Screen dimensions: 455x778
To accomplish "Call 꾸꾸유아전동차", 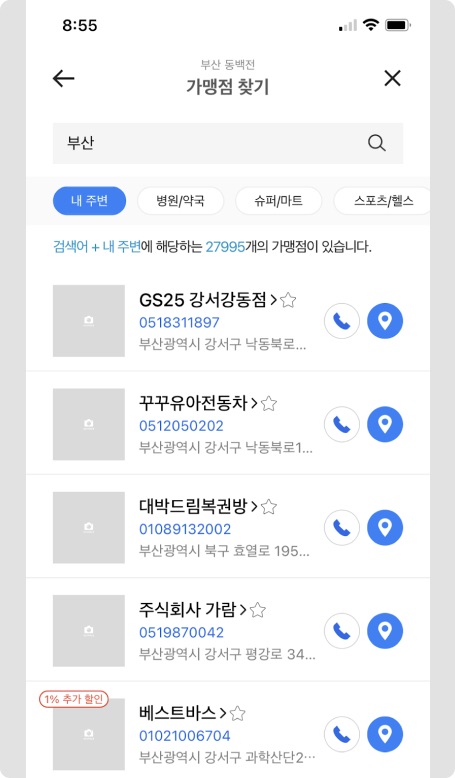I will 342,424.
